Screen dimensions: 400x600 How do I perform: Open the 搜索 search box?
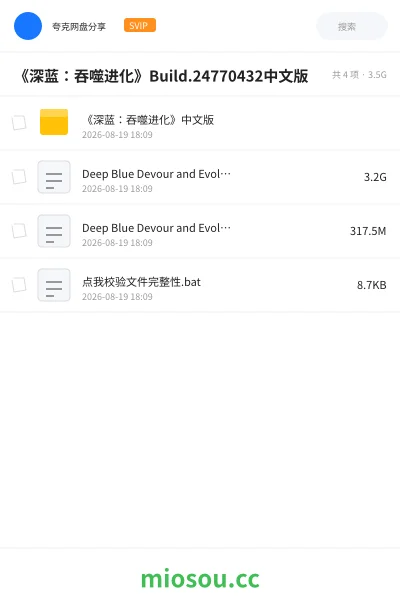point(352,26)
